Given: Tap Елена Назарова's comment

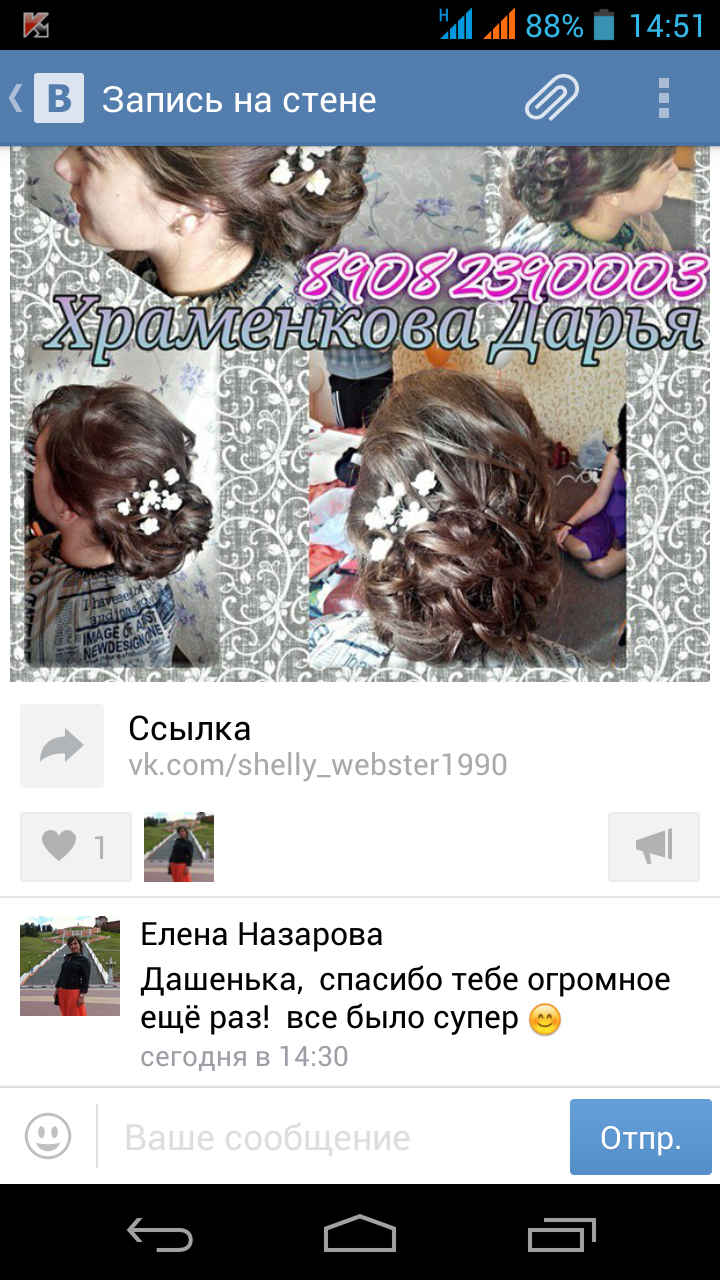Looking at the screenshot, I should coord(405,998).
